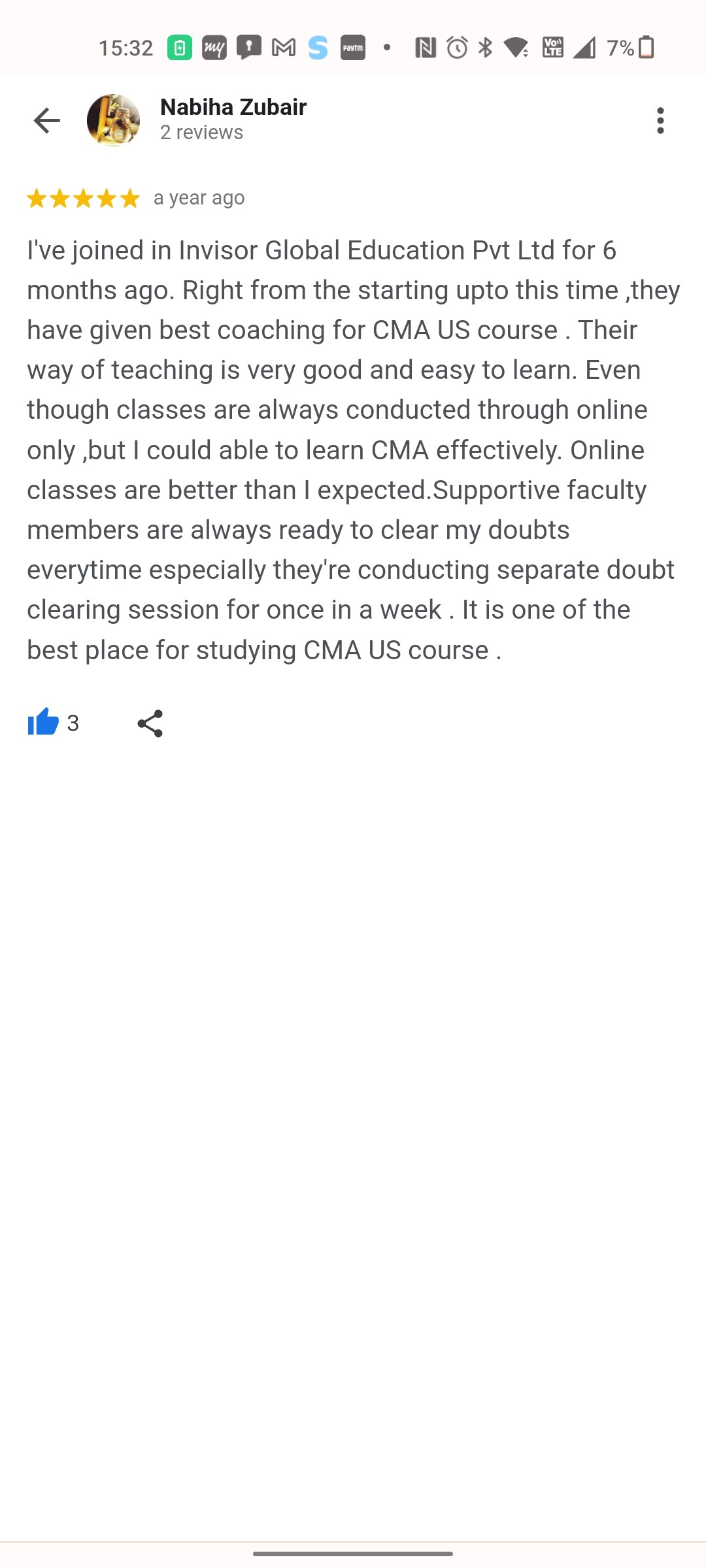
Task: Tap the thumbs-up like icon
Action: (43, 723)
